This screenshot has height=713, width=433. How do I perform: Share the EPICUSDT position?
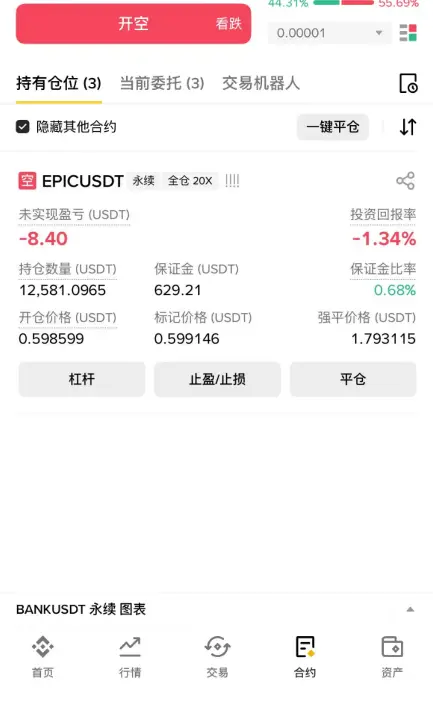[x=405, y=181]
